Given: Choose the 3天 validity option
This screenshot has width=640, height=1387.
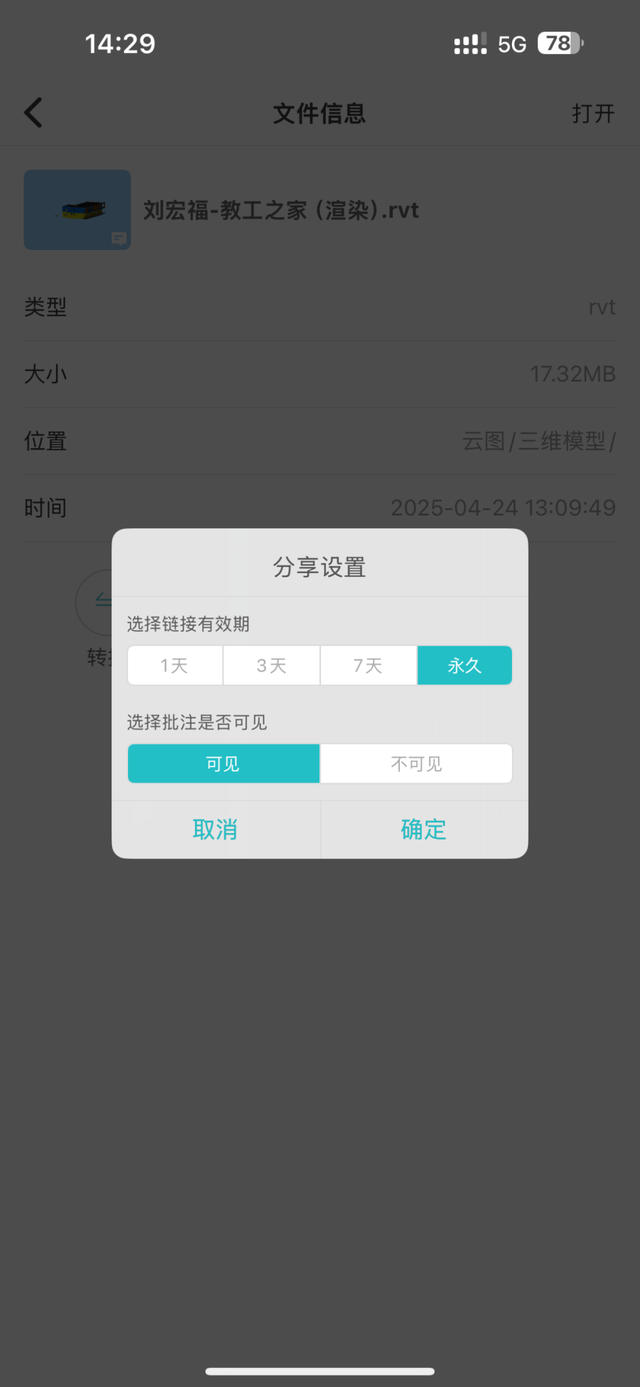Looking at the screenshot, I should click(271, 666).
